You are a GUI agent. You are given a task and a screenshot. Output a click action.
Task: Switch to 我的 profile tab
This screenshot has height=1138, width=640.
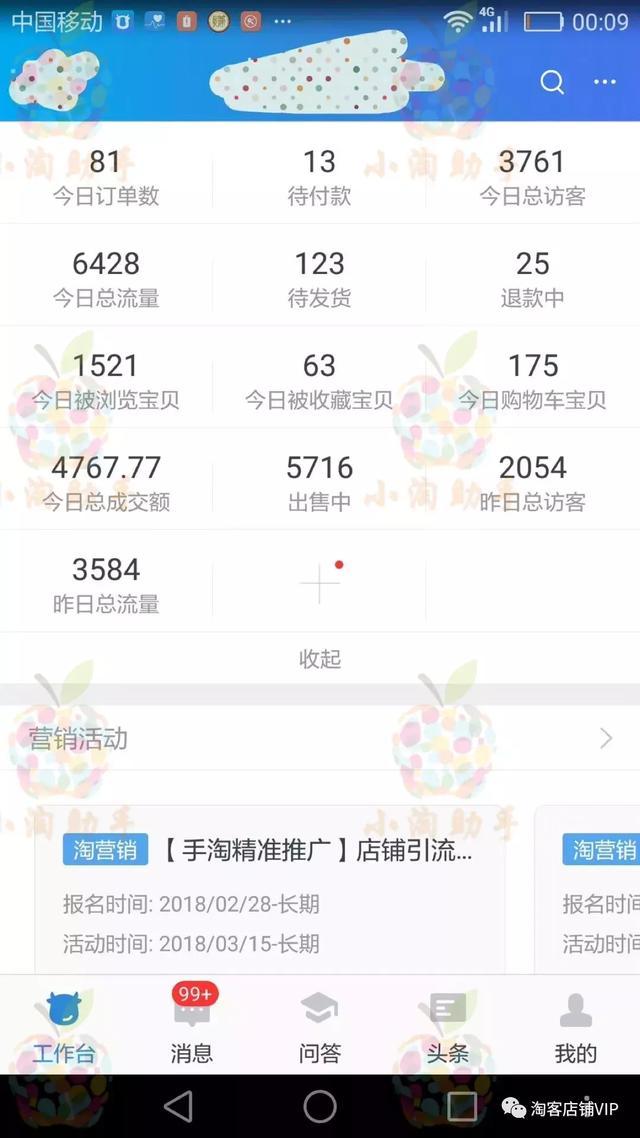[x=576, y=1027]
